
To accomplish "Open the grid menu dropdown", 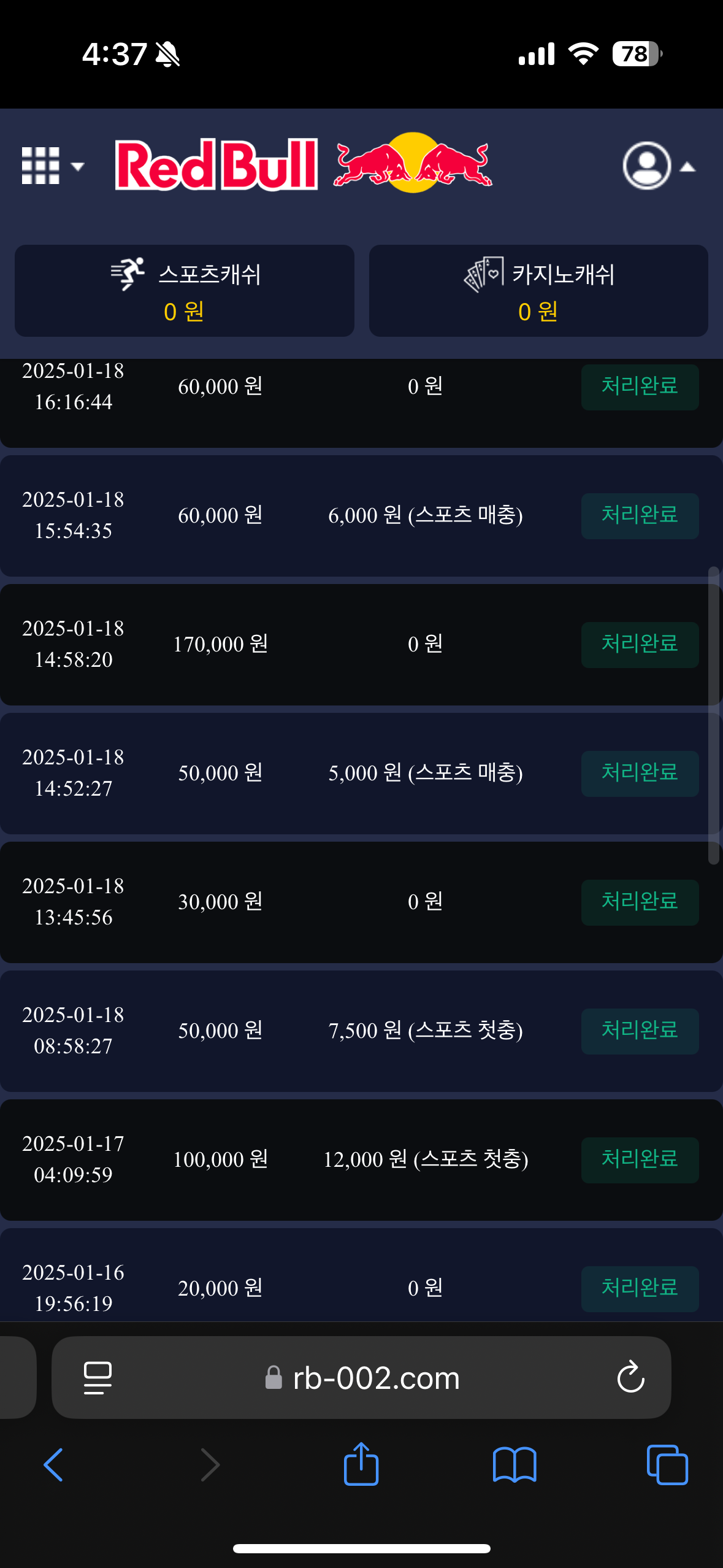I will pos(52,166).
